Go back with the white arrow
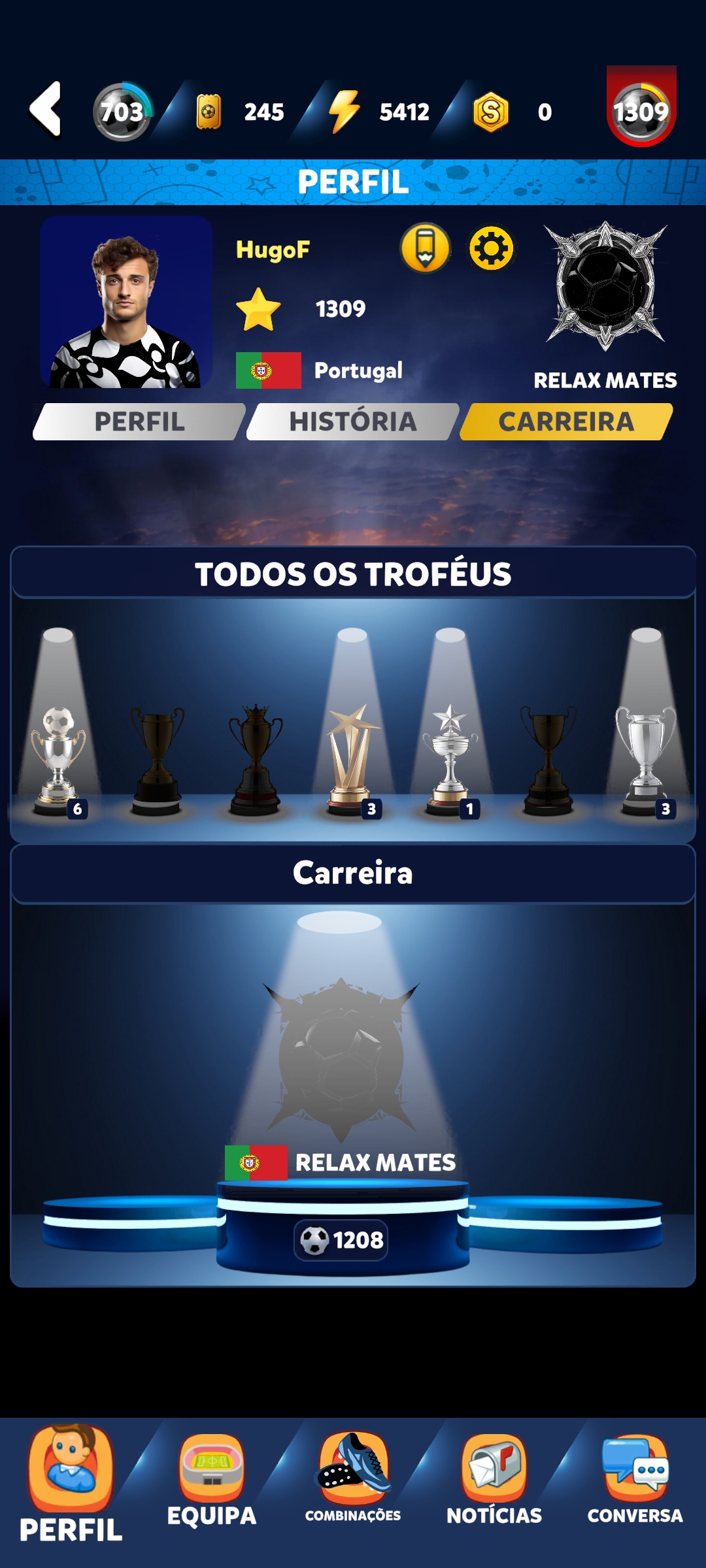Image resolution: width=706 pixels, height=1568 pixels. [x=46, y=110]
